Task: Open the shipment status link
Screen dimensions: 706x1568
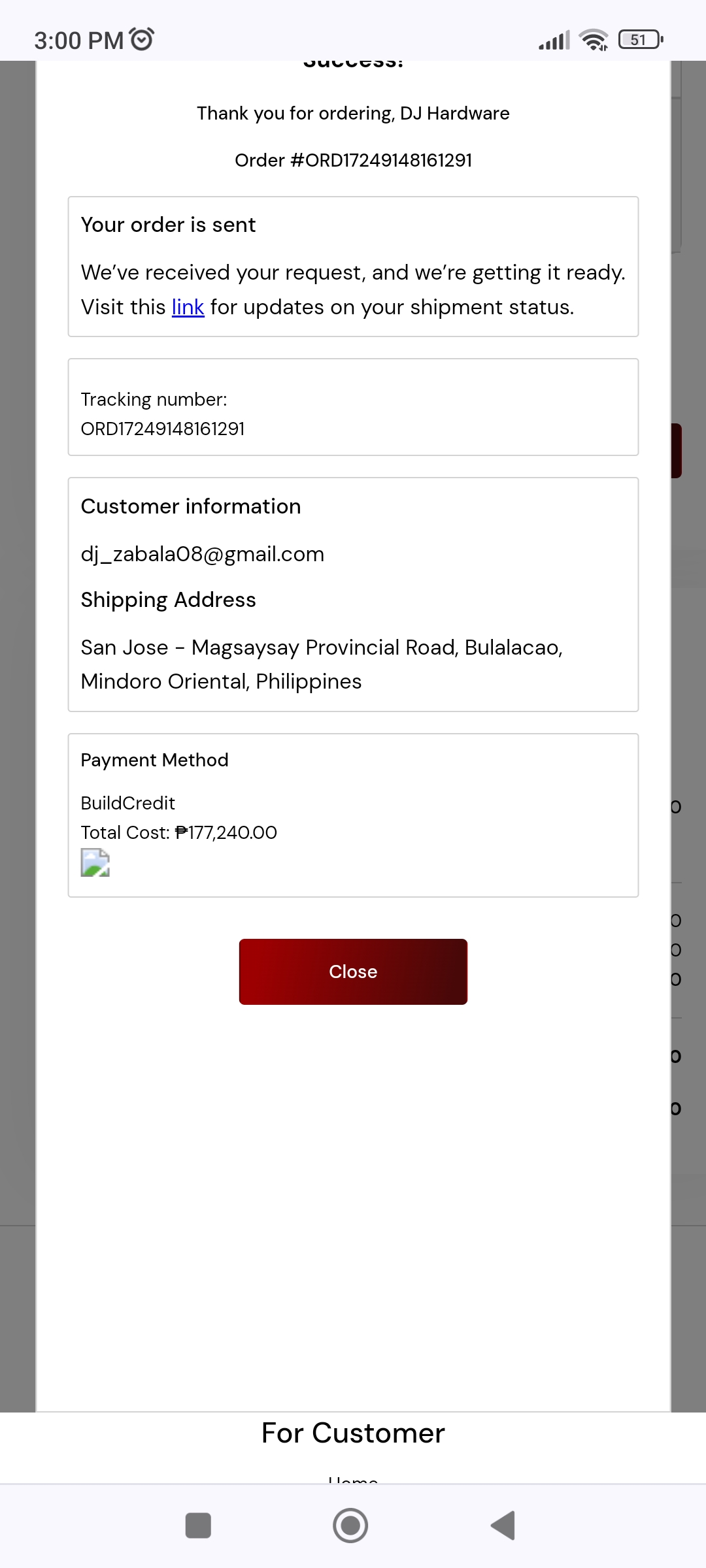Action: click(x=188, y=307)
